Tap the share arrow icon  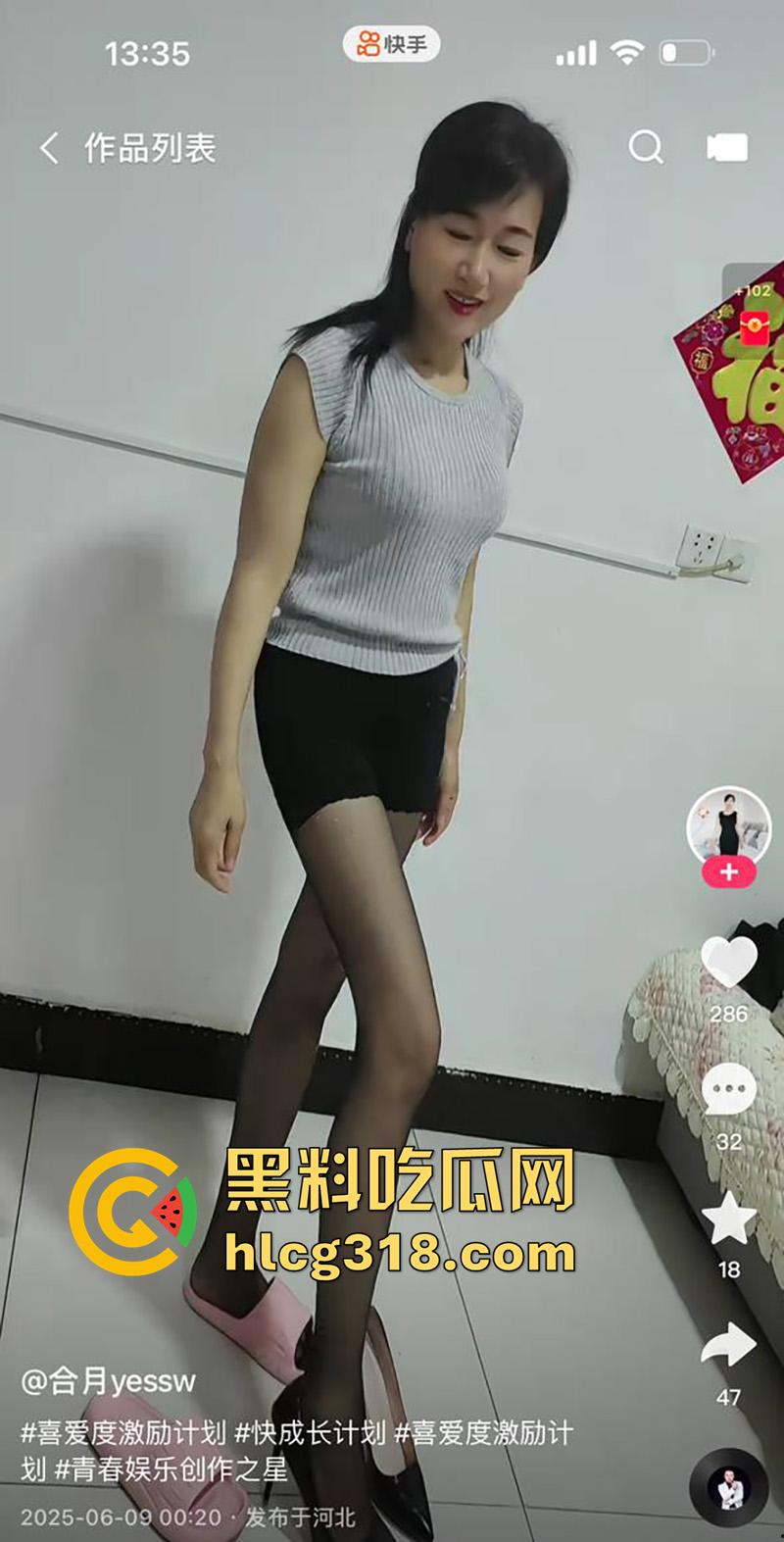click(x=727, y=1343)
